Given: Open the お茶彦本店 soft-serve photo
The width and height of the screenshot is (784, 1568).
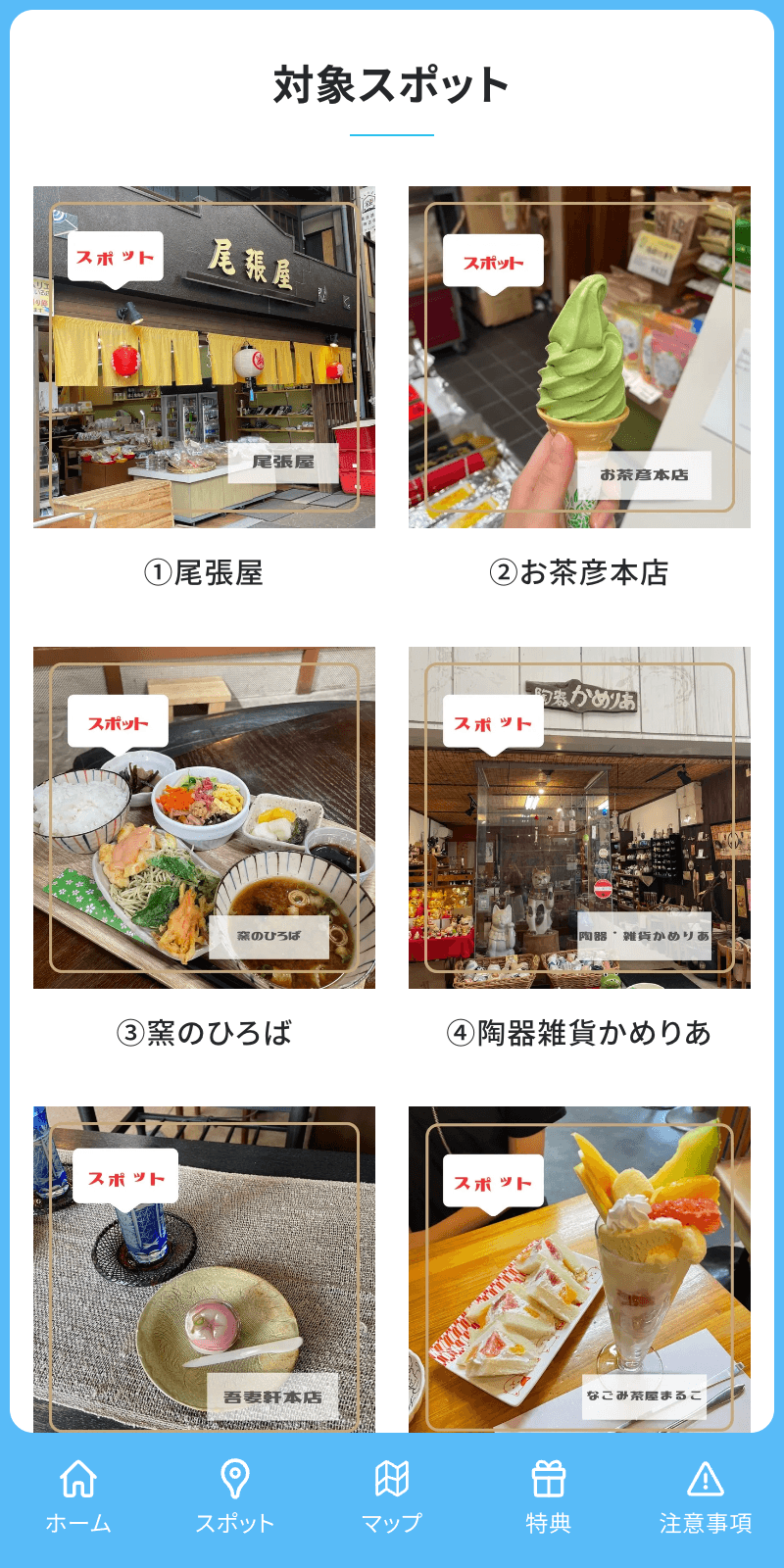Looking at the screenshot, I should tap(580, 355).
